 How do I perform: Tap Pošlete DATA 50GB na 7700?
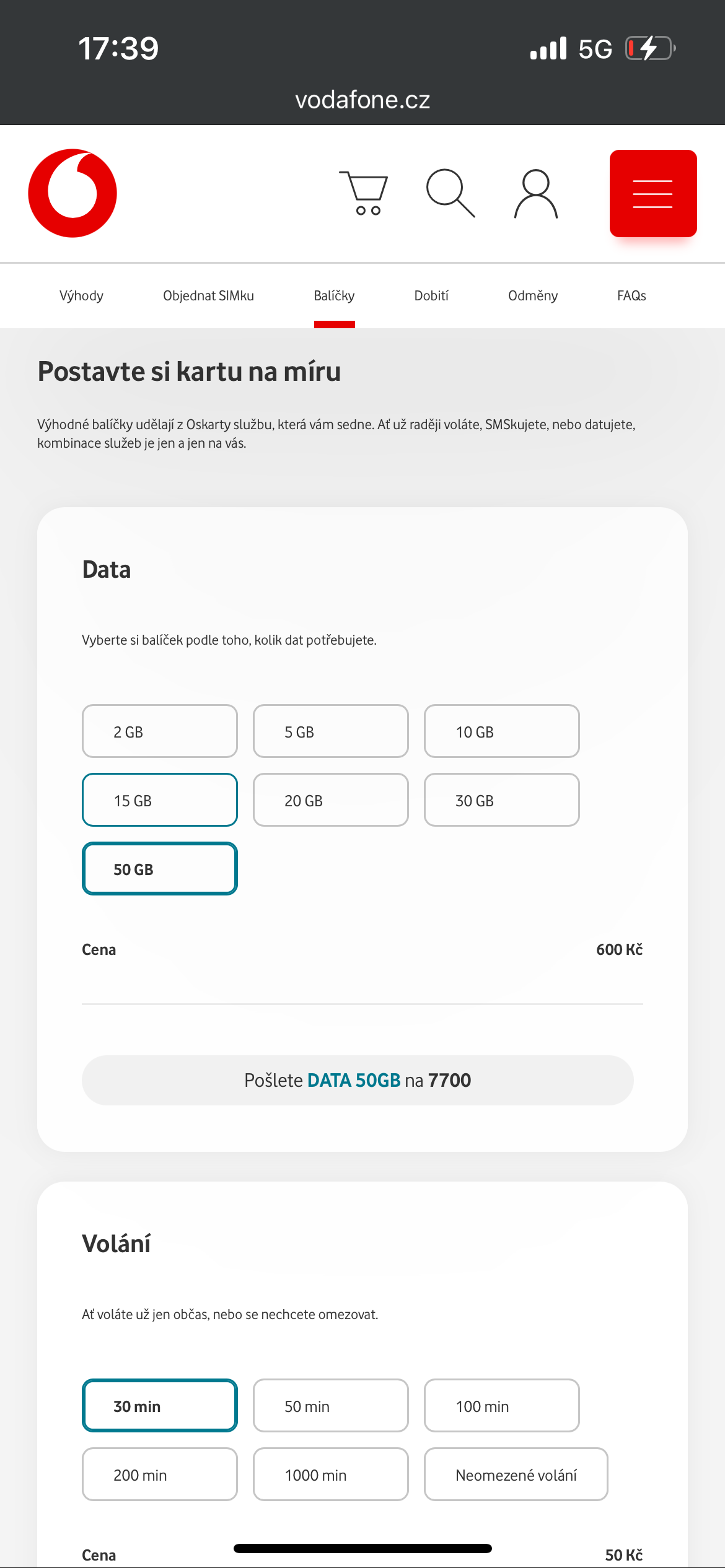pos(358,1081)
